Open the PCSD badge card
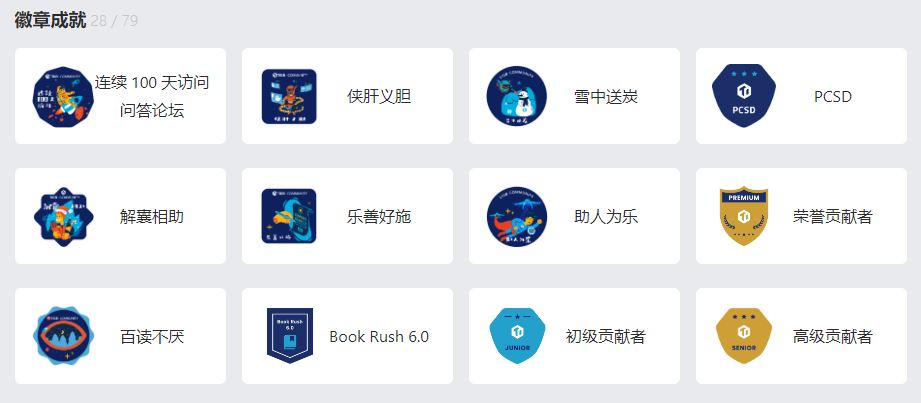921x403 pixels. 801,96
